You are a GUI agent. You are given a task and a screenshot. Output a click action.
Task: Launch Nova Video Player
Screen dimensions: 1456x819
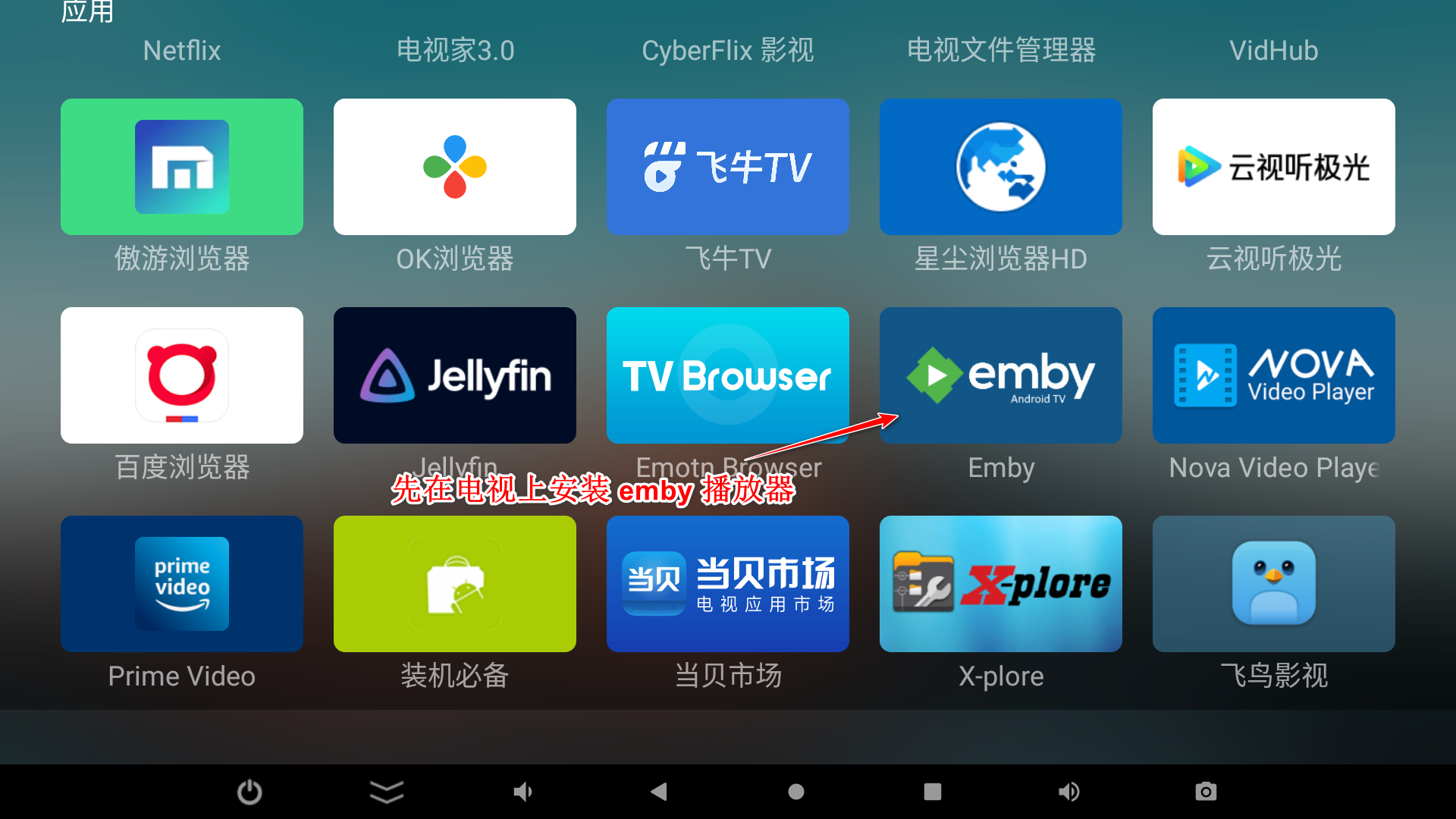(x=1273, y=375)
